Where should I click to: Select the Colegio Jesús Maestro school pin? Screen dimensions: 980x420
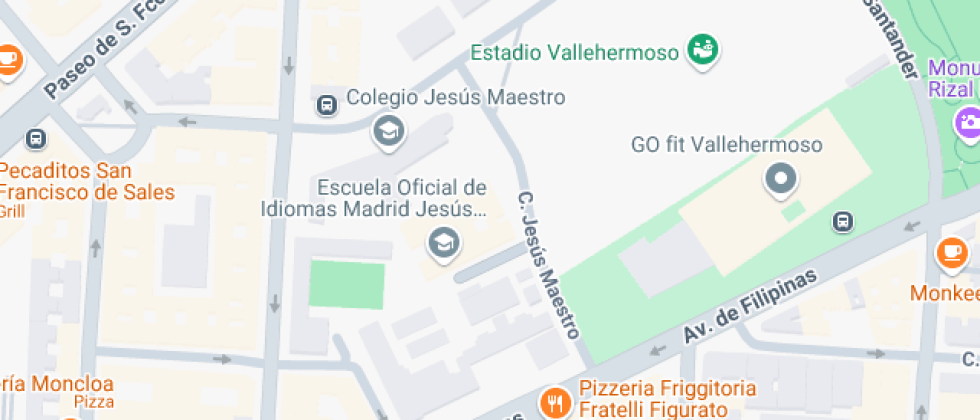(x=387, y=130)
